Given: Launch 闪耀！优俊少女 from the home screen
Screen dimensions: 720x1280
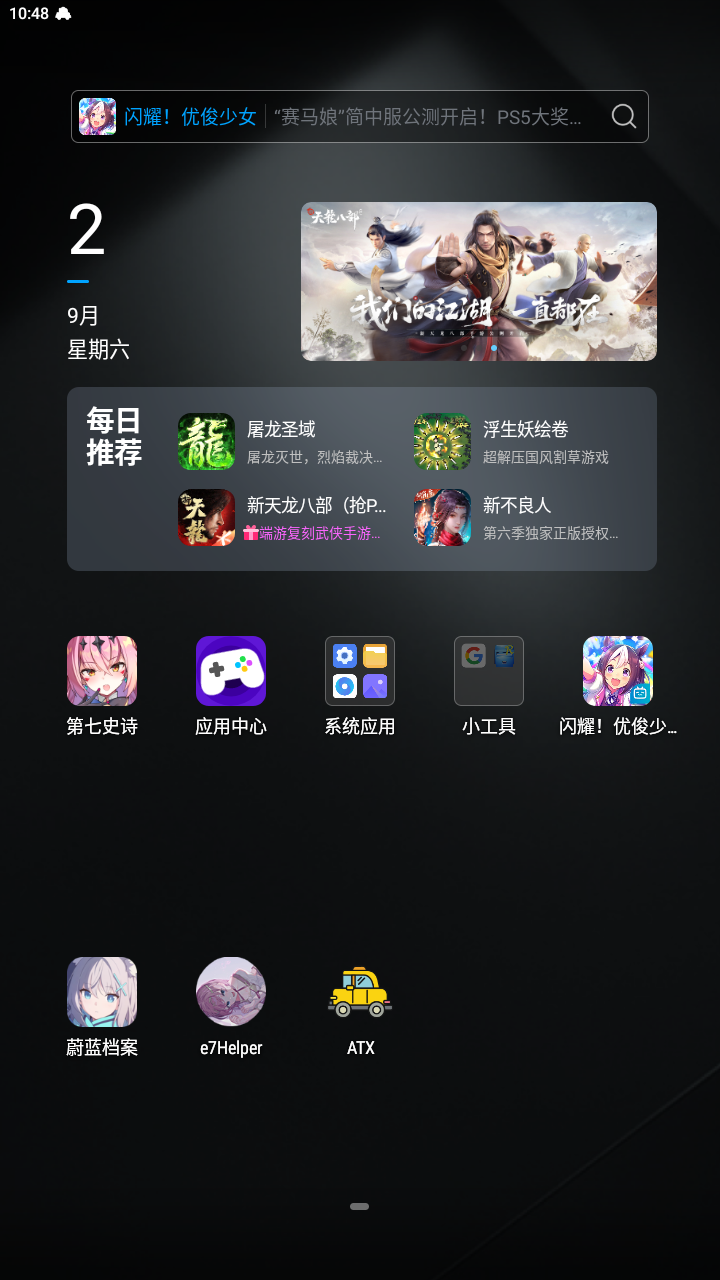Looking at the screenshot, I should [x=617, y=670].
